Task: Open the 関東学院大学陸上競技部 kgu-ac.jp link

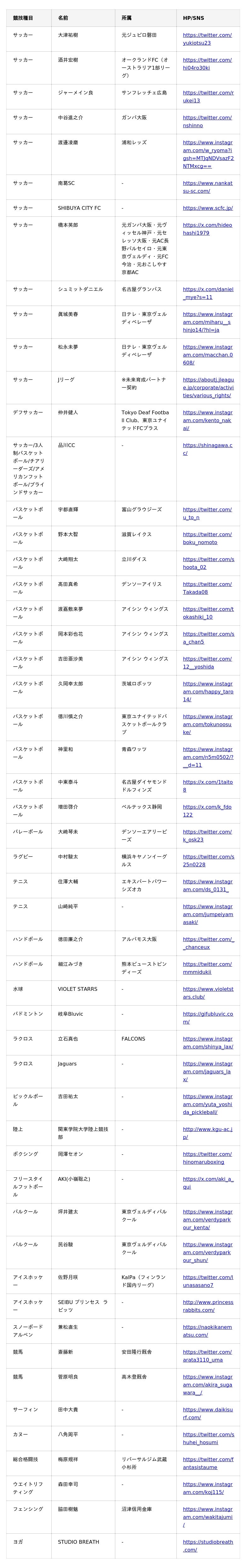Action: click(208, 1133)
